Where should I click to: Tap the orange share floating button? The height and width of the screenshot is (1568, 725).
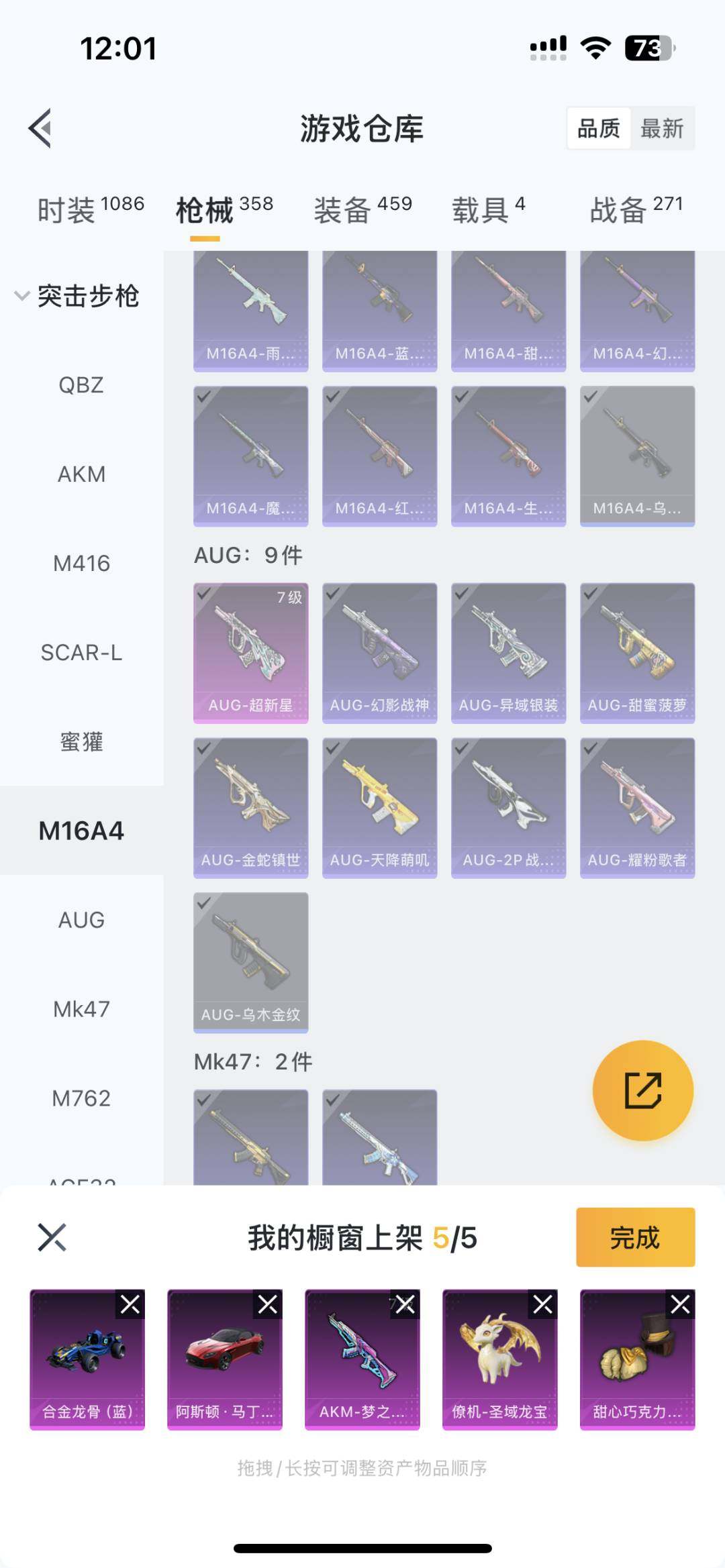[x=642, y=1090]
